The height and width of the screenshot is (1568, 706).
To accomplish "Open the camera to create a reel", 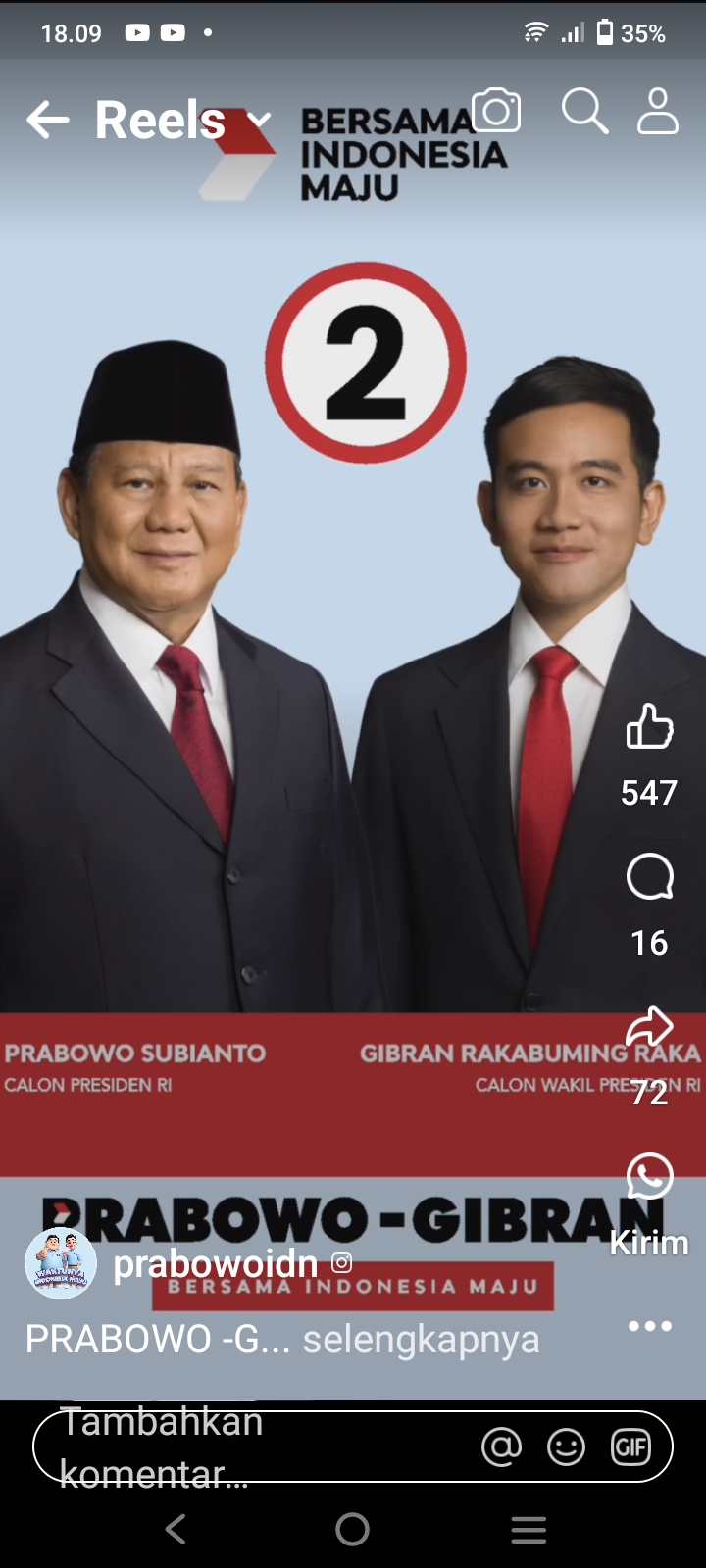I will tap(496, 111).
